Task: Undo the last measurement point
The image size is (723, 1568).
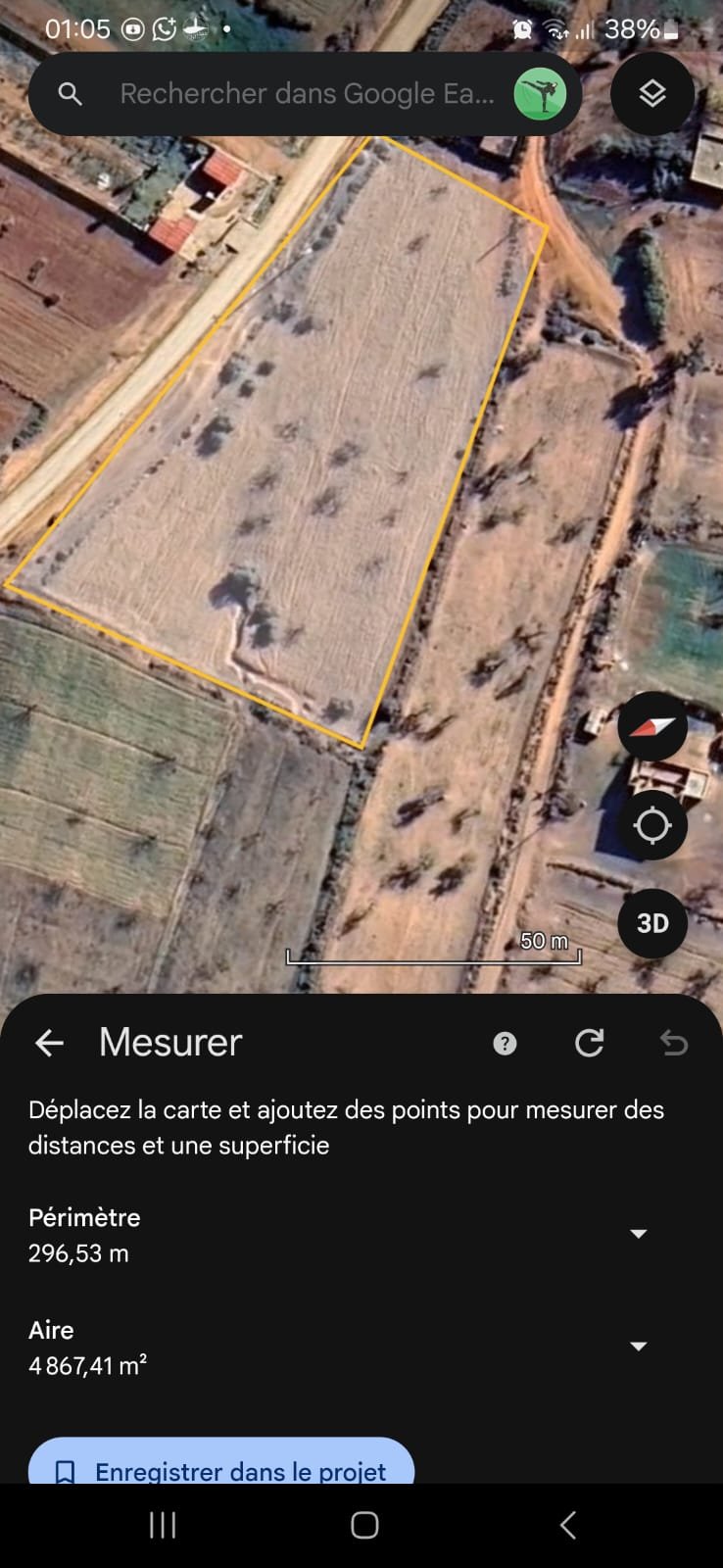Action: click(x=674, y=1043)
